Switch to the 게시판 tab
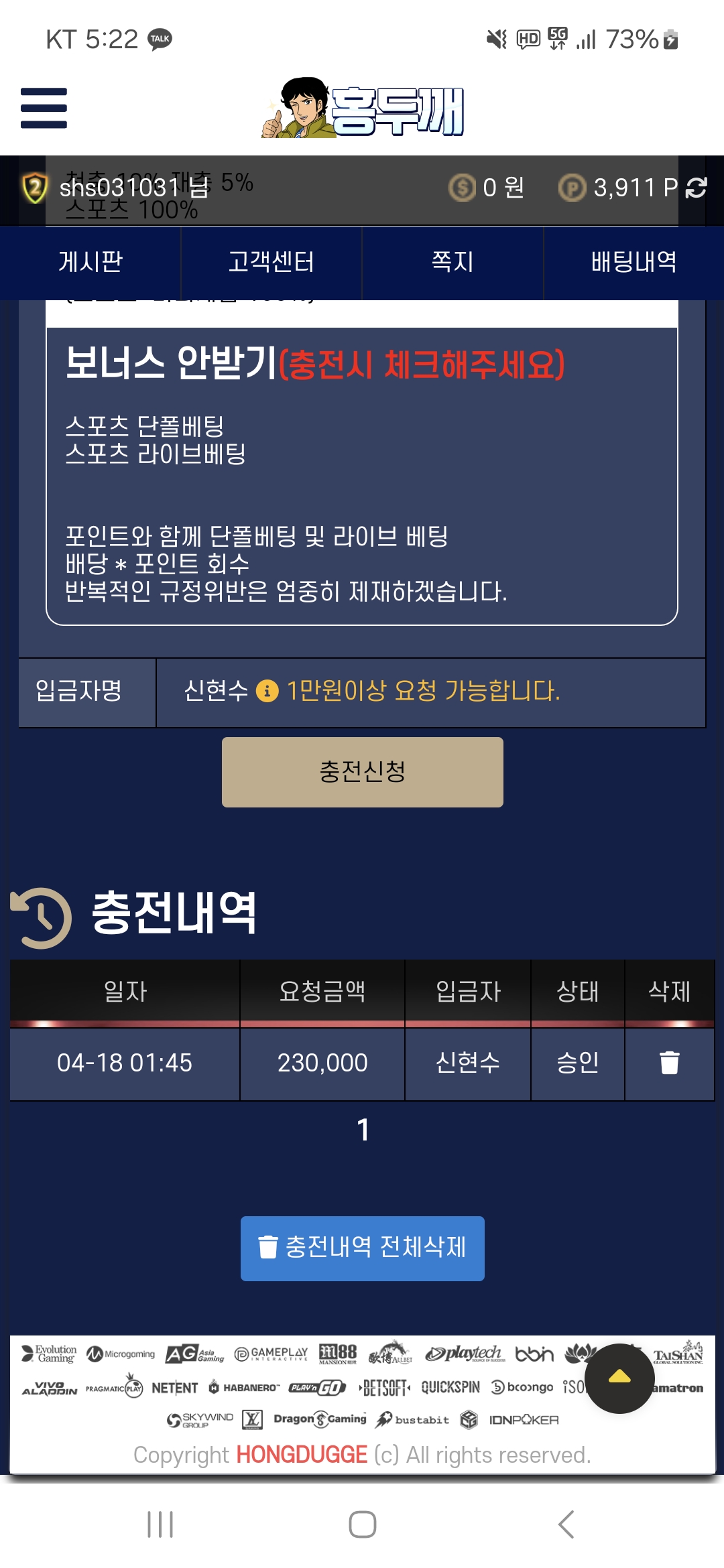The width and height of the screenshot is (724, 1568). 90,262
